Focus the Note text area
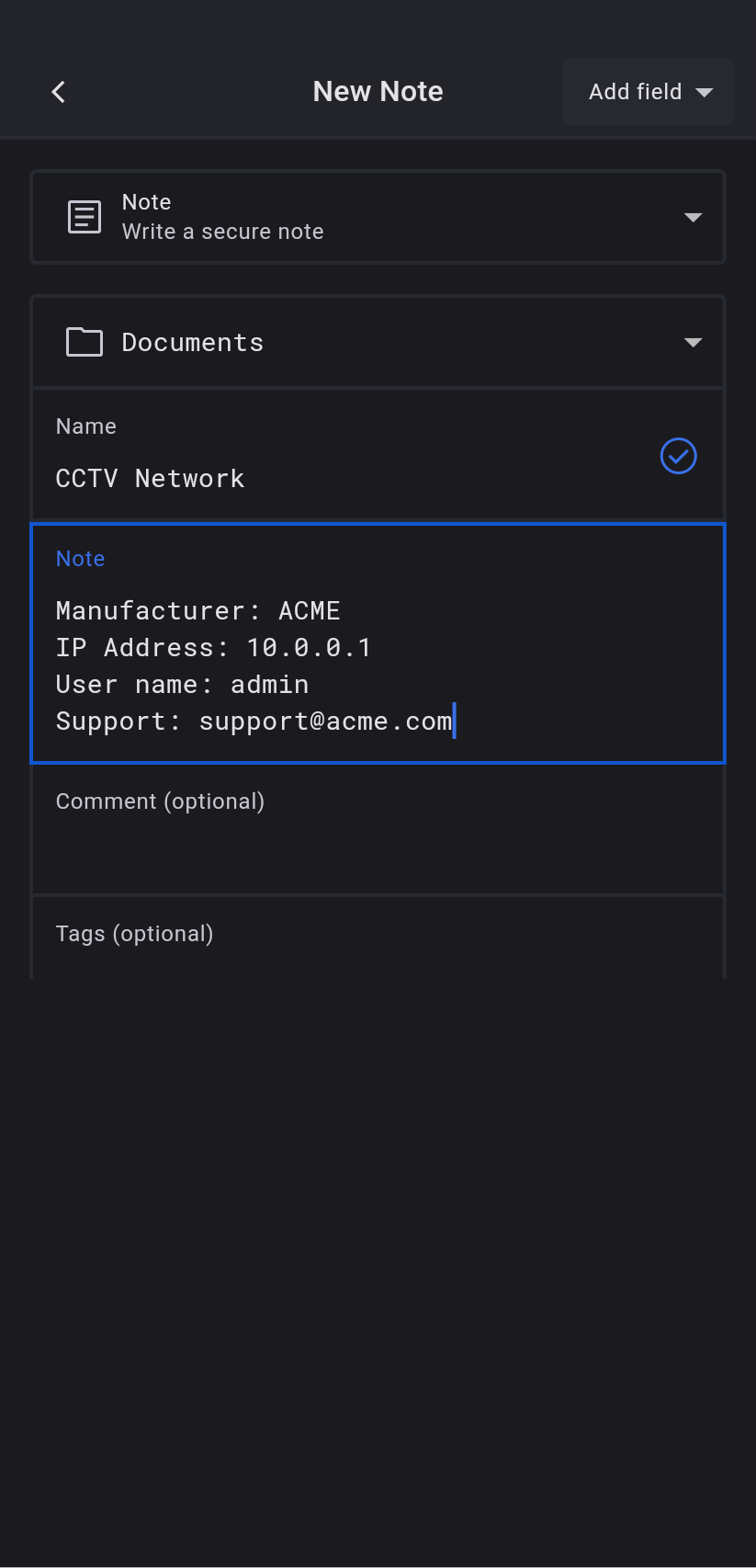 coord(378,665)
